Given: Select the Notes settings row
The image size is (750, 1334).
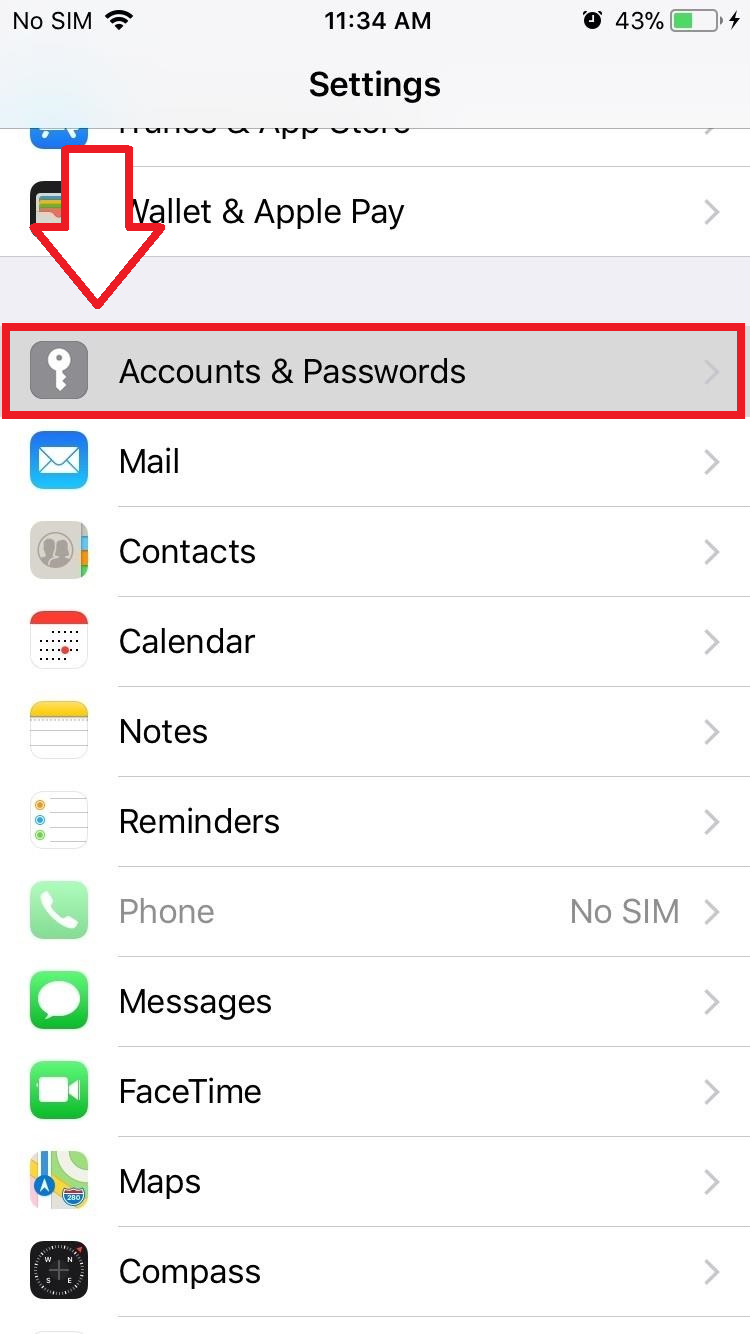Looking at the screenshot, I should click(x=375, y=731).
